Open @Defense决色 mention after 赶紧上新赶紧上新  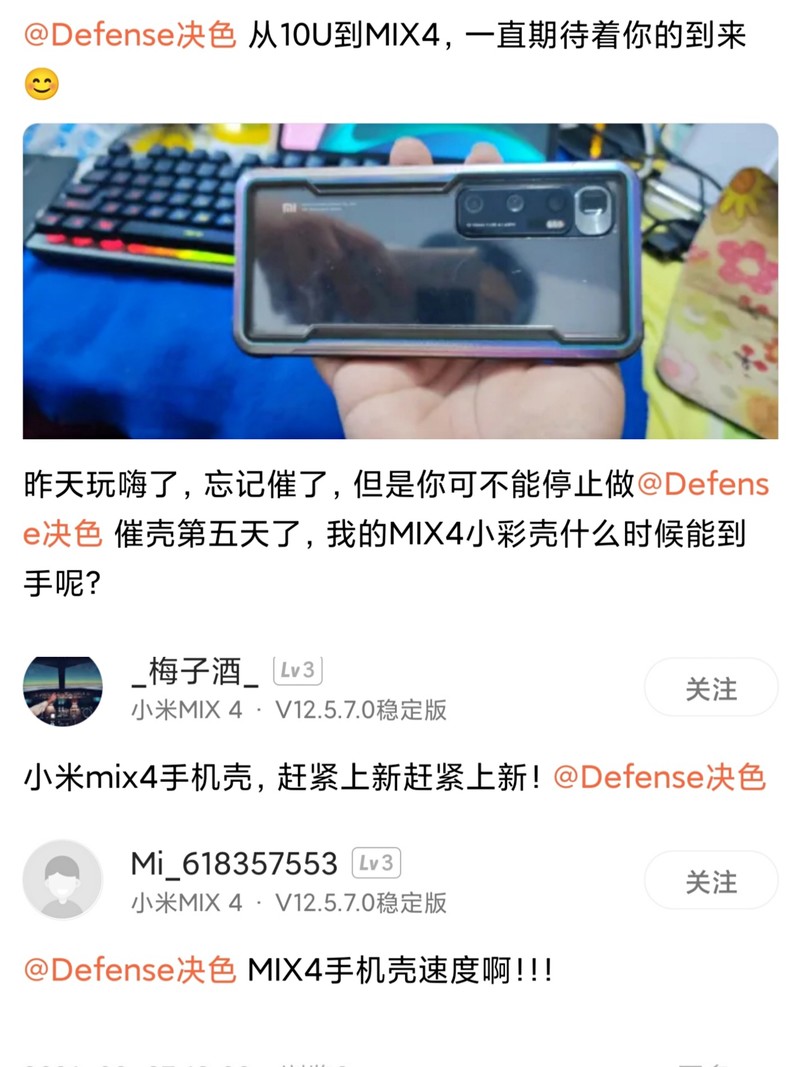(659, 777)
